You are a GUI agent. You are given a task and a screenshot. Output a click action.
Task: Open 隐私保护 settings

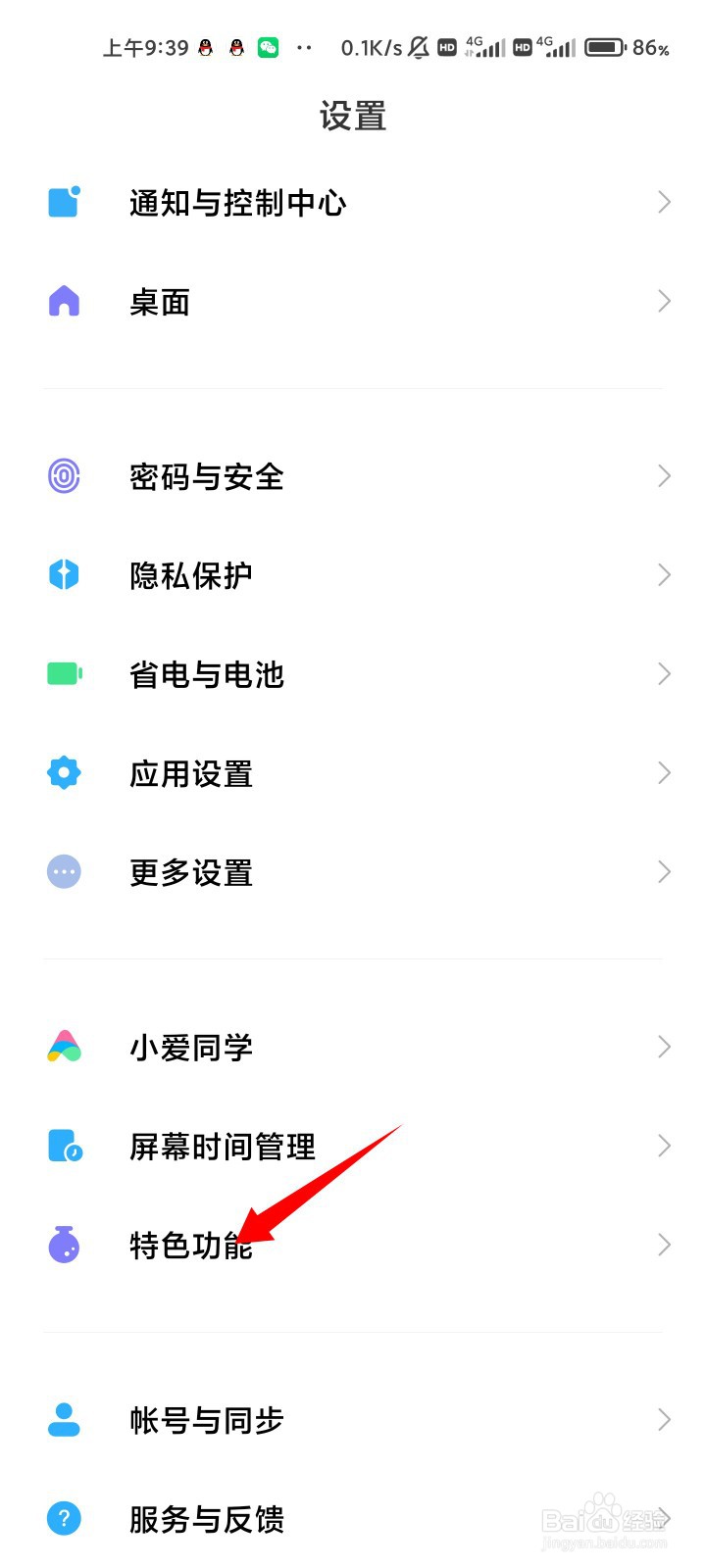point(353,575)
